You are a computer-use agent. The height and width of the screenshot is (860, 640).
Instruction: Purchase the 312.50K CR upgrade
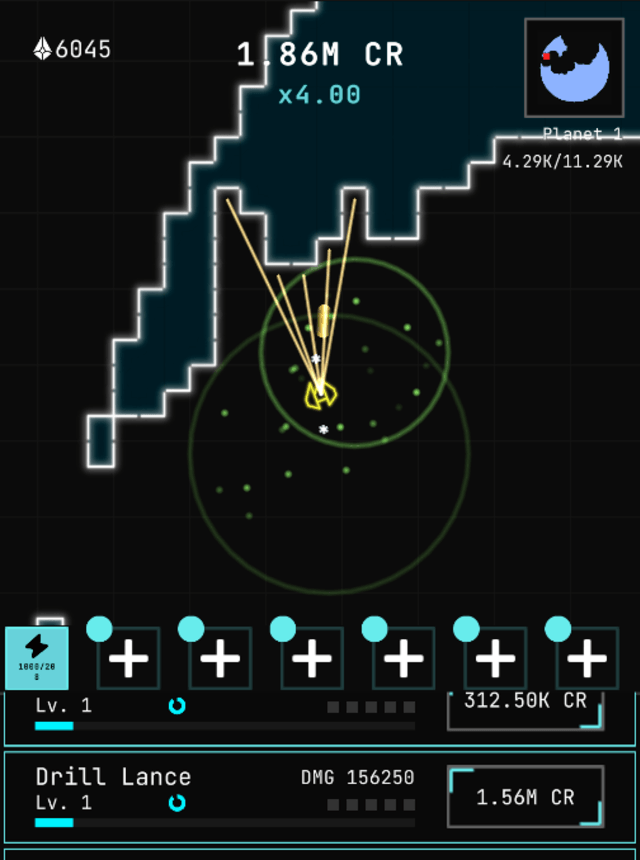click(x=525, y=708)
